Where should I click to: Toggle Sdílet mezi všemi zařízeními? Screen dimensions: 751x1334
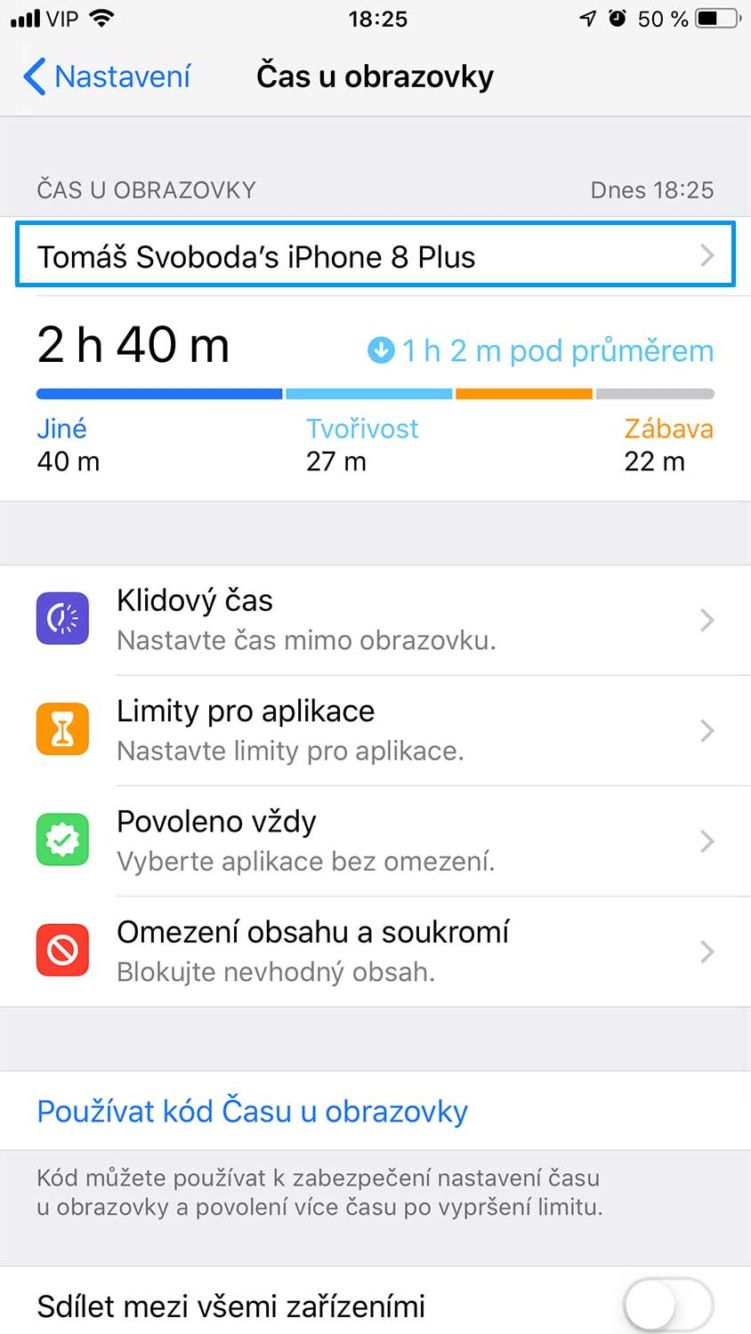coord(666,1306)
